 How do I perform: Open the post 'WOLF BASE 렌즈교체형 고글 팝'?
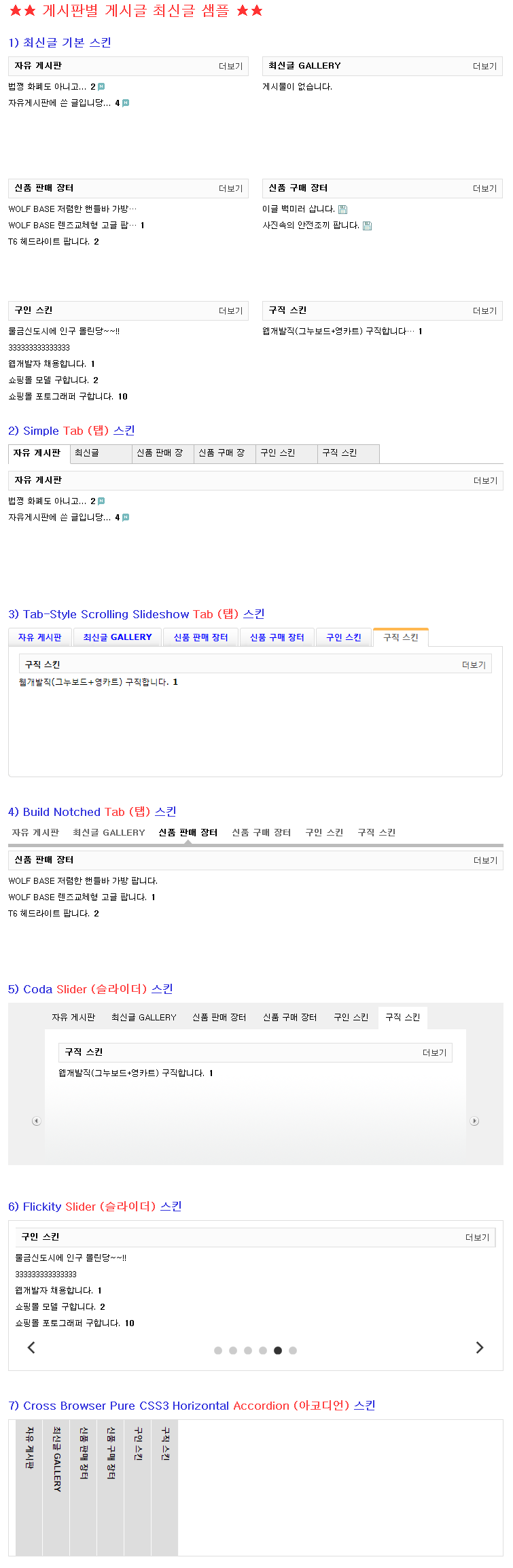tap(72, 226)
